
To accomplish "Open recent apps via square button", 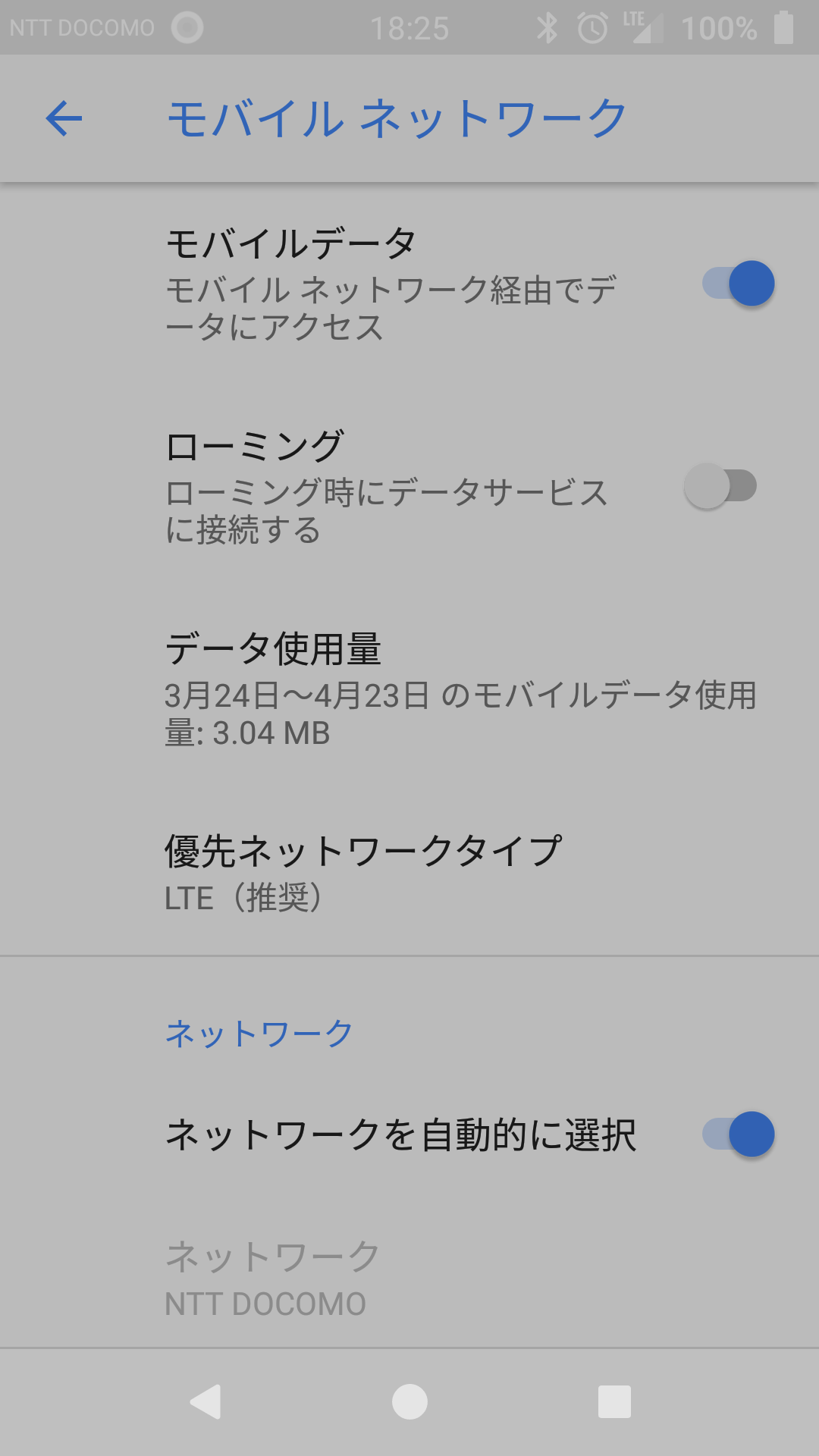I will [614, 1401].
